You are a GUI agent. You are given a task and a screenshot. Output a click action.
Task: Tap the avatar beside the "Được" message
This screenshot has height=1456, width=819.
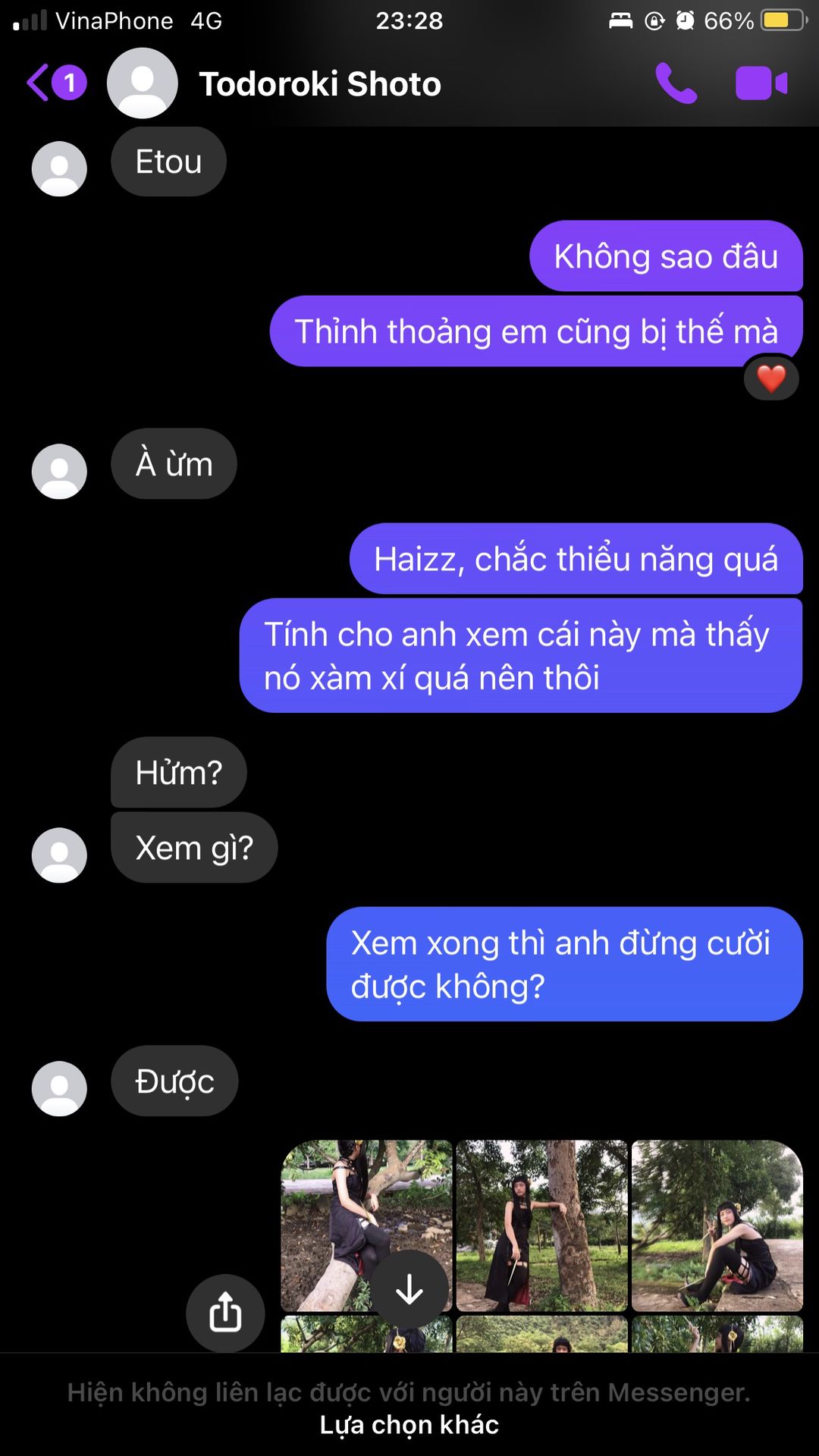tap(59, 1088)
